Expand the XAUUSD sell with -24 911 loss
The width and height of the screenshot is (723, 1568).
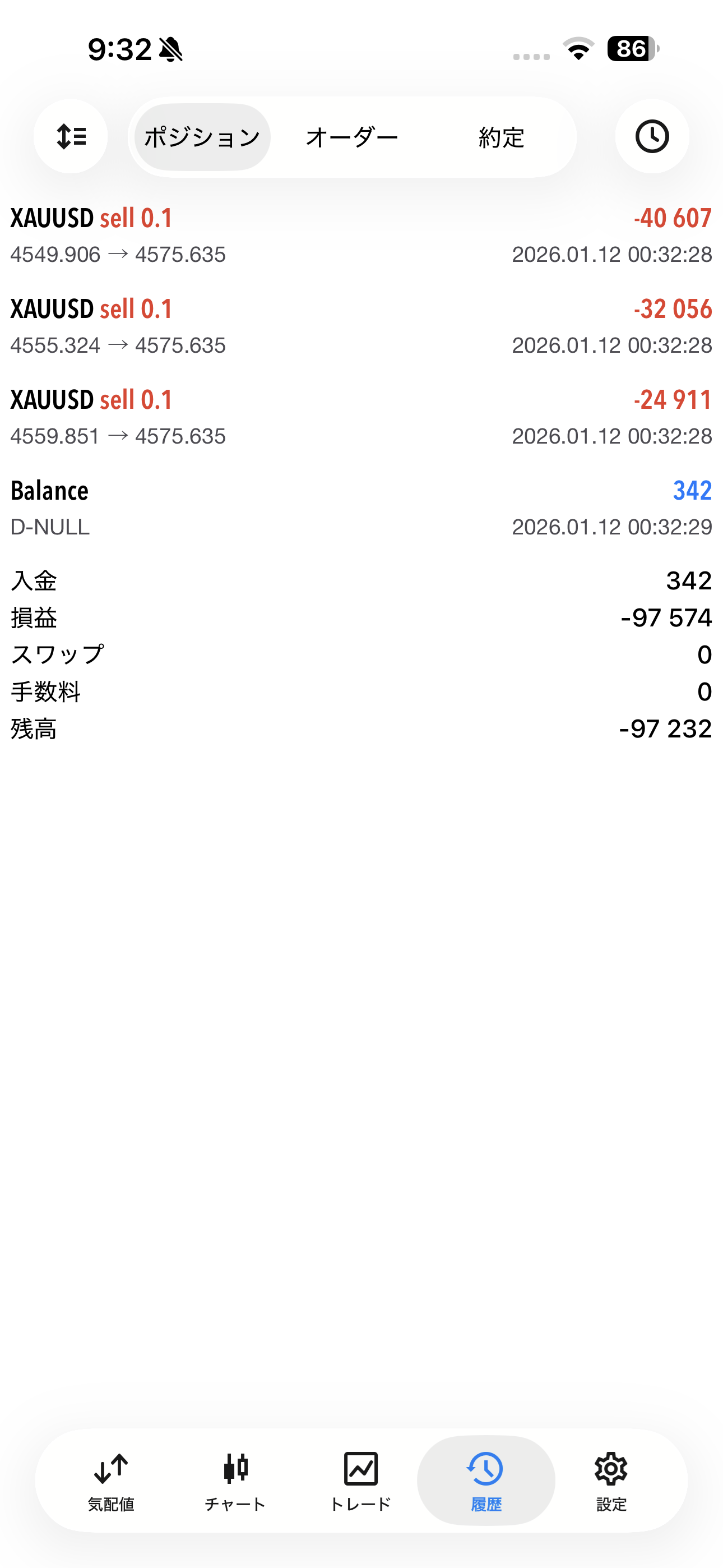[x=361, y=417]
